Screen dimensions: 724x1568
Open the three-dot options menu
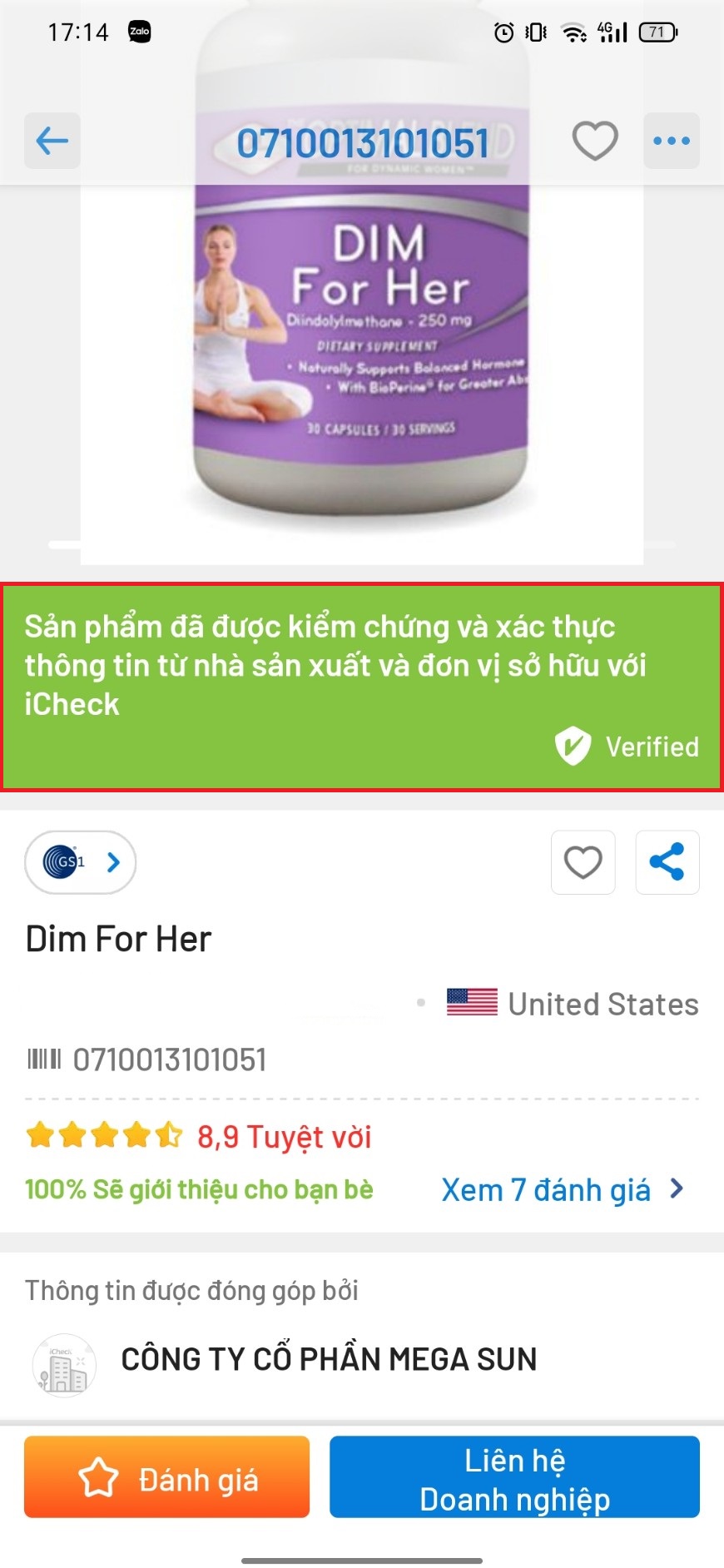(x=671, y=141)
